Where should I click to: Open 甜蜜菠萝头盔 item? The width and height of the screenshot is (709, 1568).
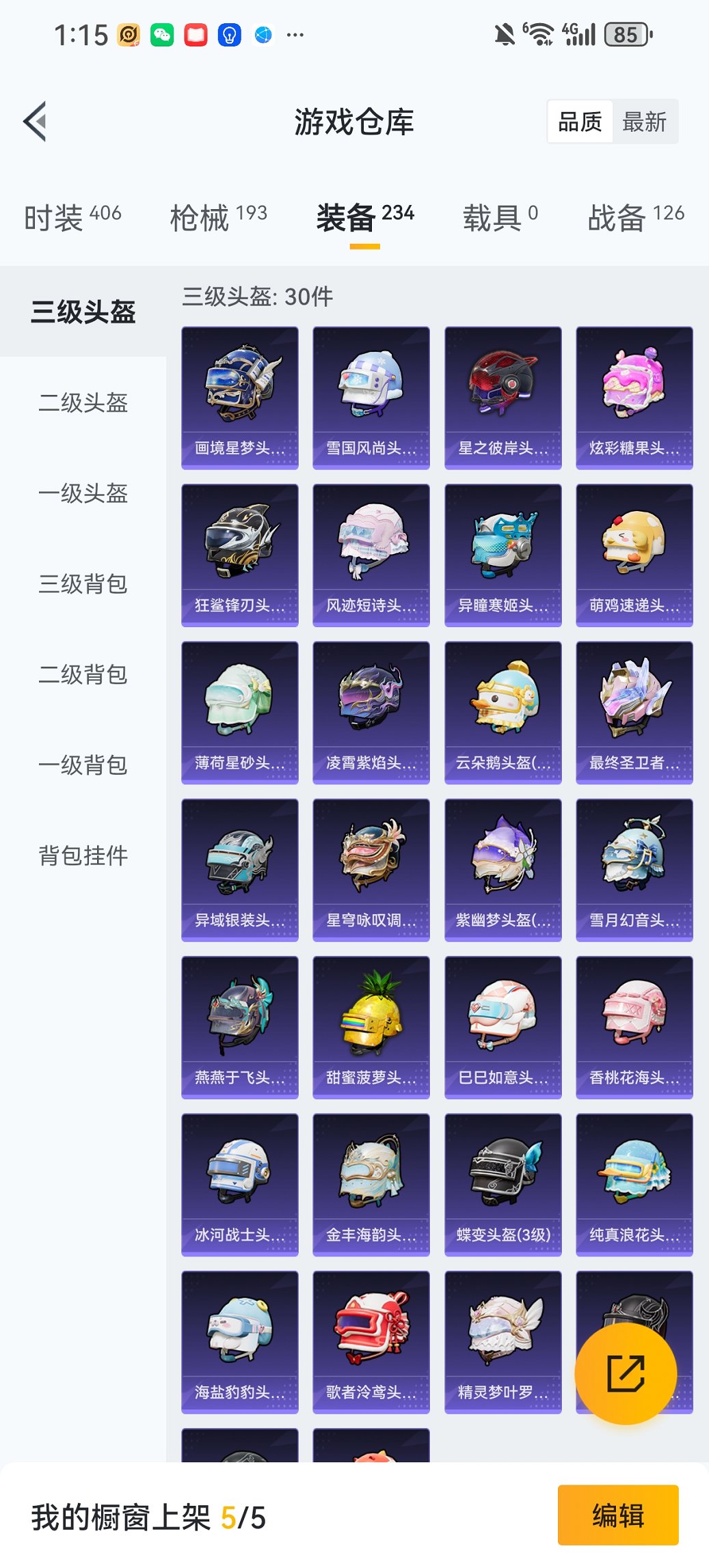click(371, 1027)
